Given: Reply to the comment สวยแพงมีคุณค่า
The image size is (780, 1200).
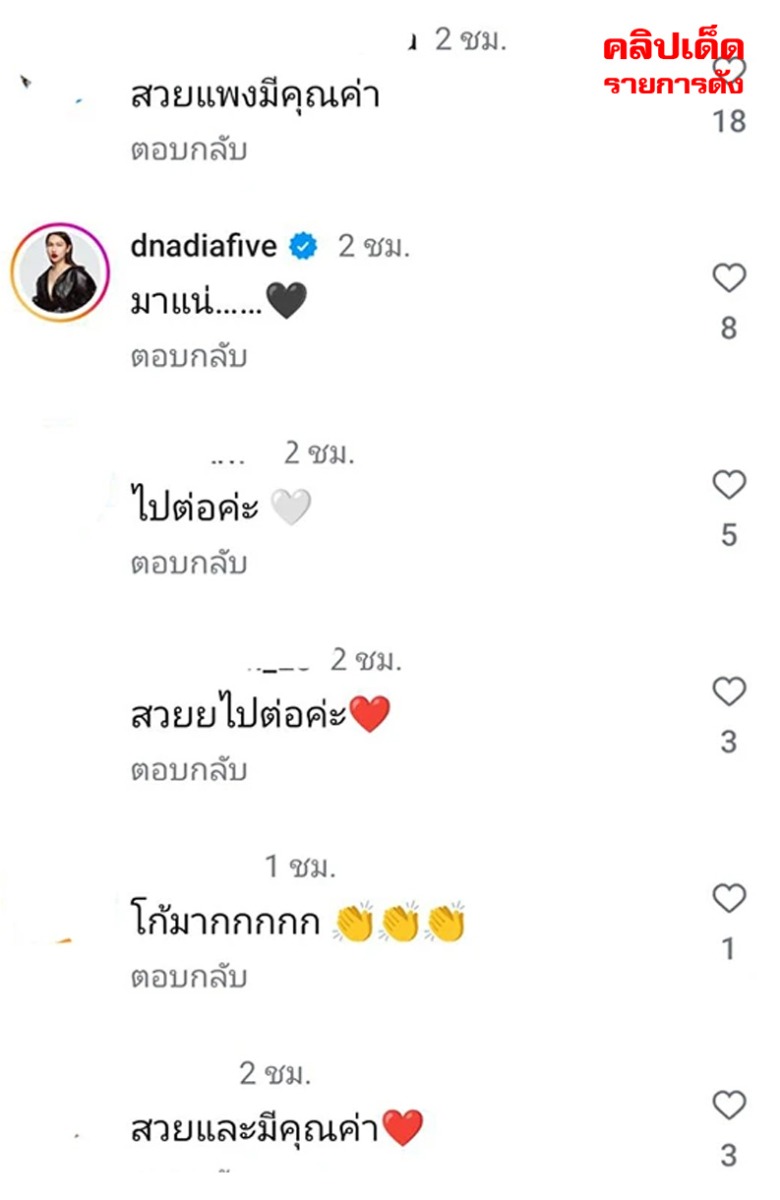Looking at the screenshot, I should coord(188,151).
